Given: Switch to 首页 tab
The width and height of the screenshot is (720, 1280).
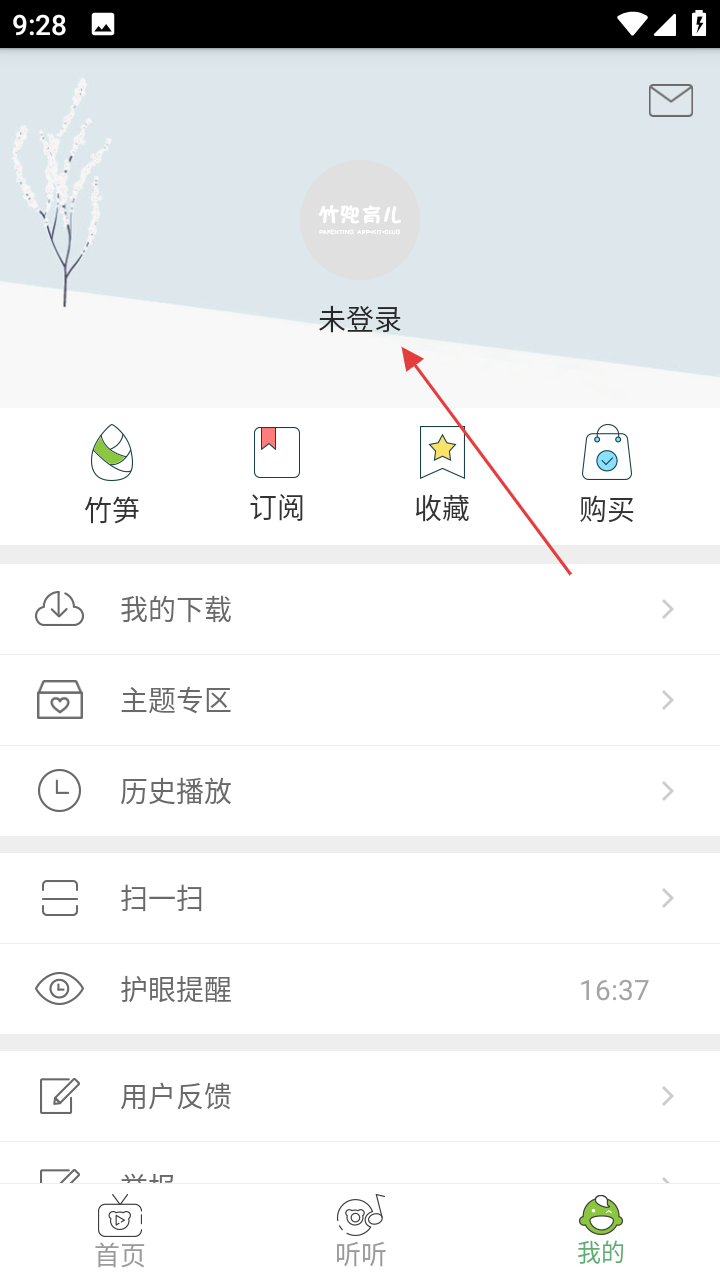Looking at the screenshot, I should 120,1232.
